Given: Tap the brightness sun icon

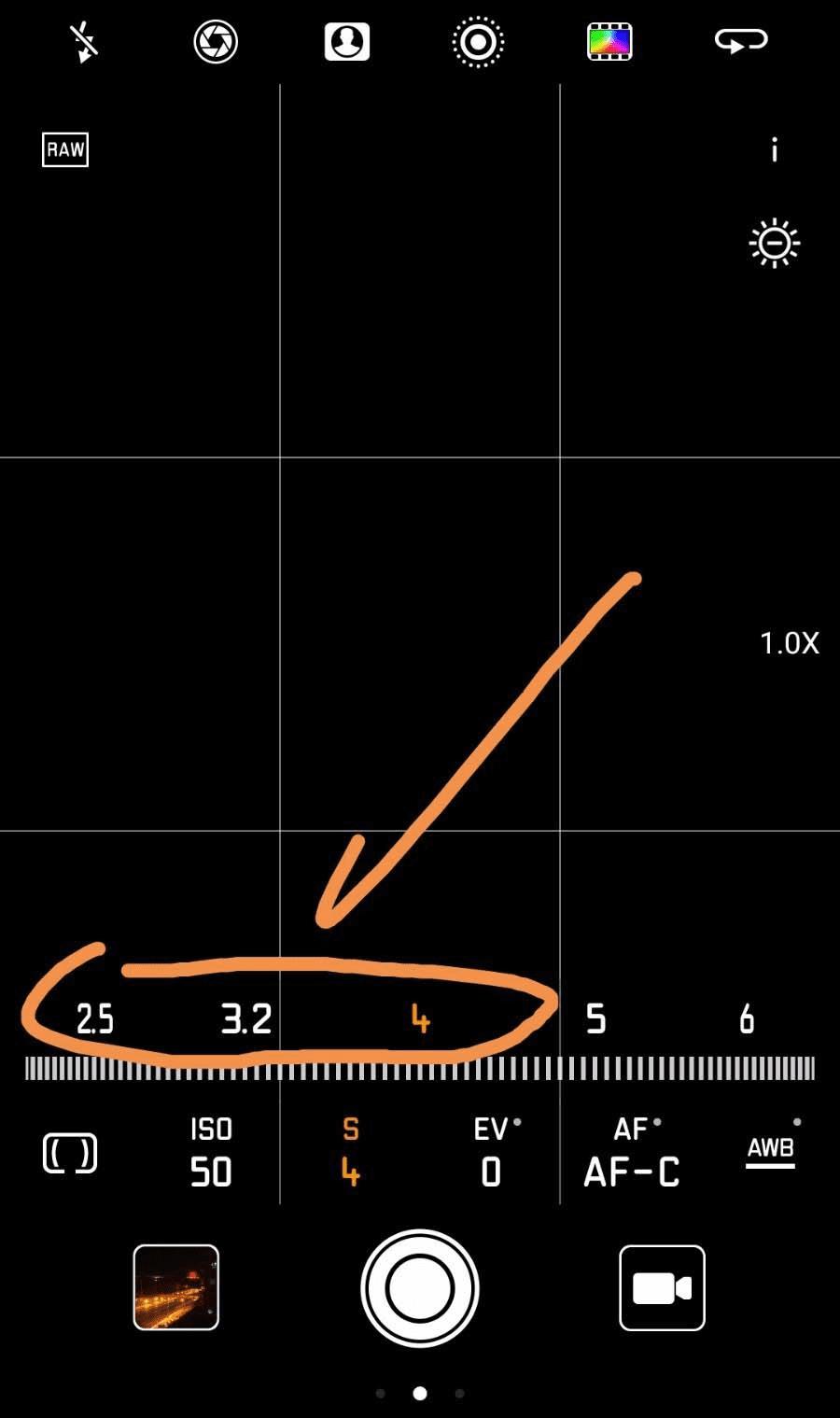Looking at the screenshot, I should click(x=775, y=244).
